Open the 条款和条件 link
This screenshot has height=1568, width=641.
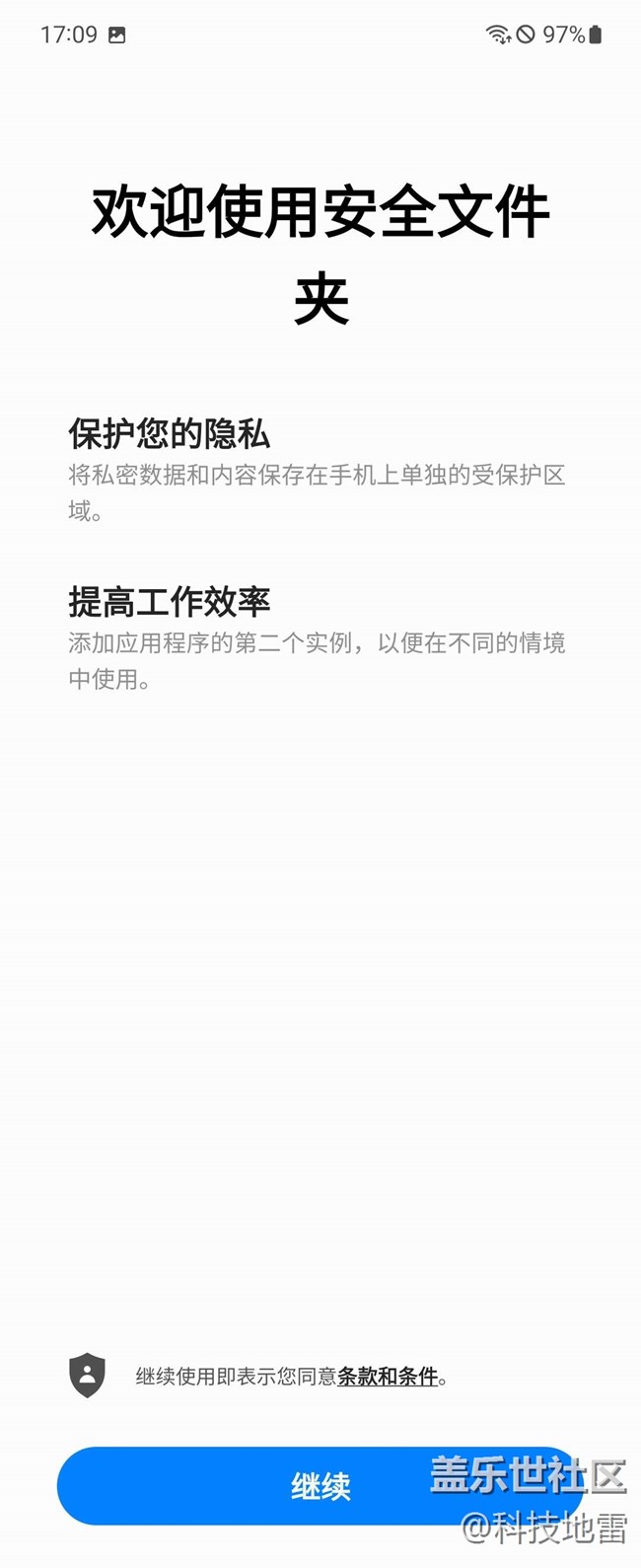pos(388,1377)
